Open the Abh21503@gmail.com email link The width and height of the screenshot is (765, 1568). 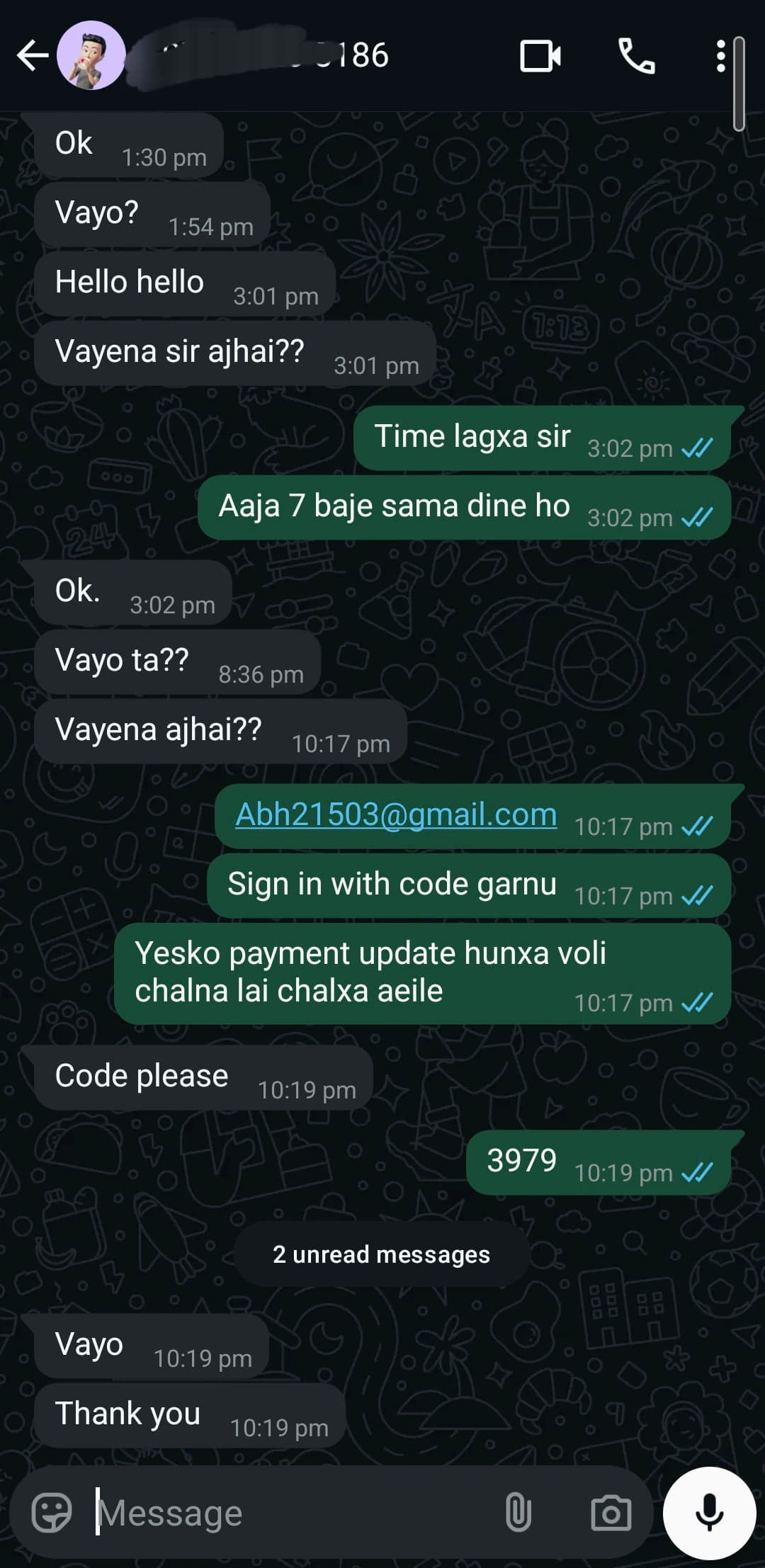[x=396, y=814]
